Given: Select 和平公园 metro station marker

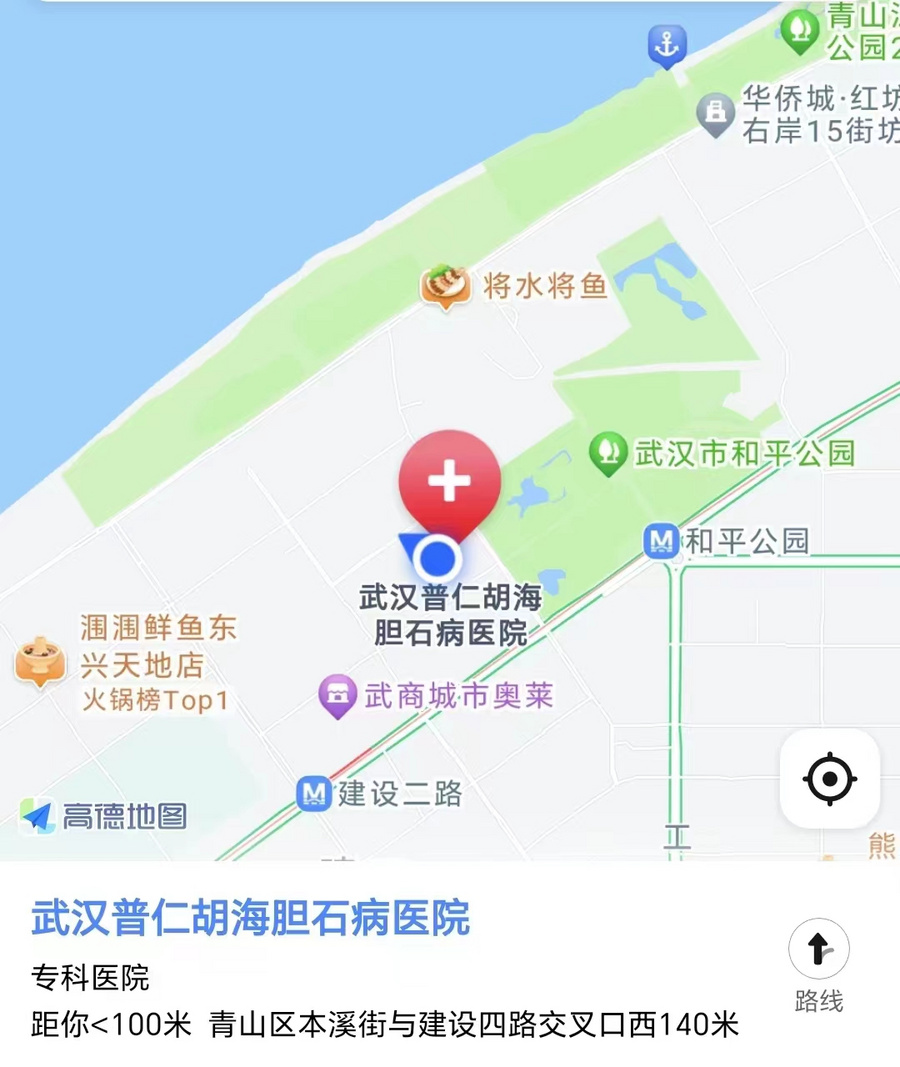Looking at the screenshot, I should (661, 542).
